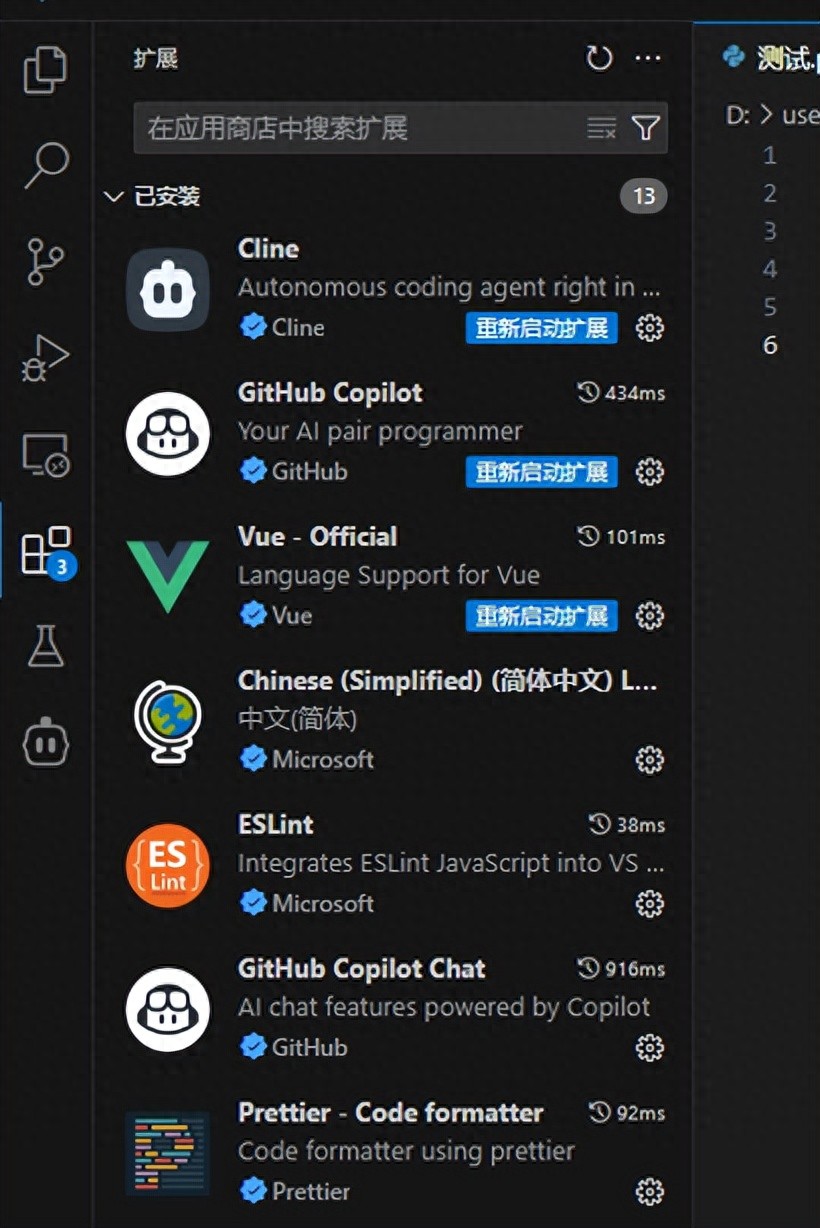Open the Cline sidebar icon
This screenshot has width=820, height=1228.
tap(45, 741)
